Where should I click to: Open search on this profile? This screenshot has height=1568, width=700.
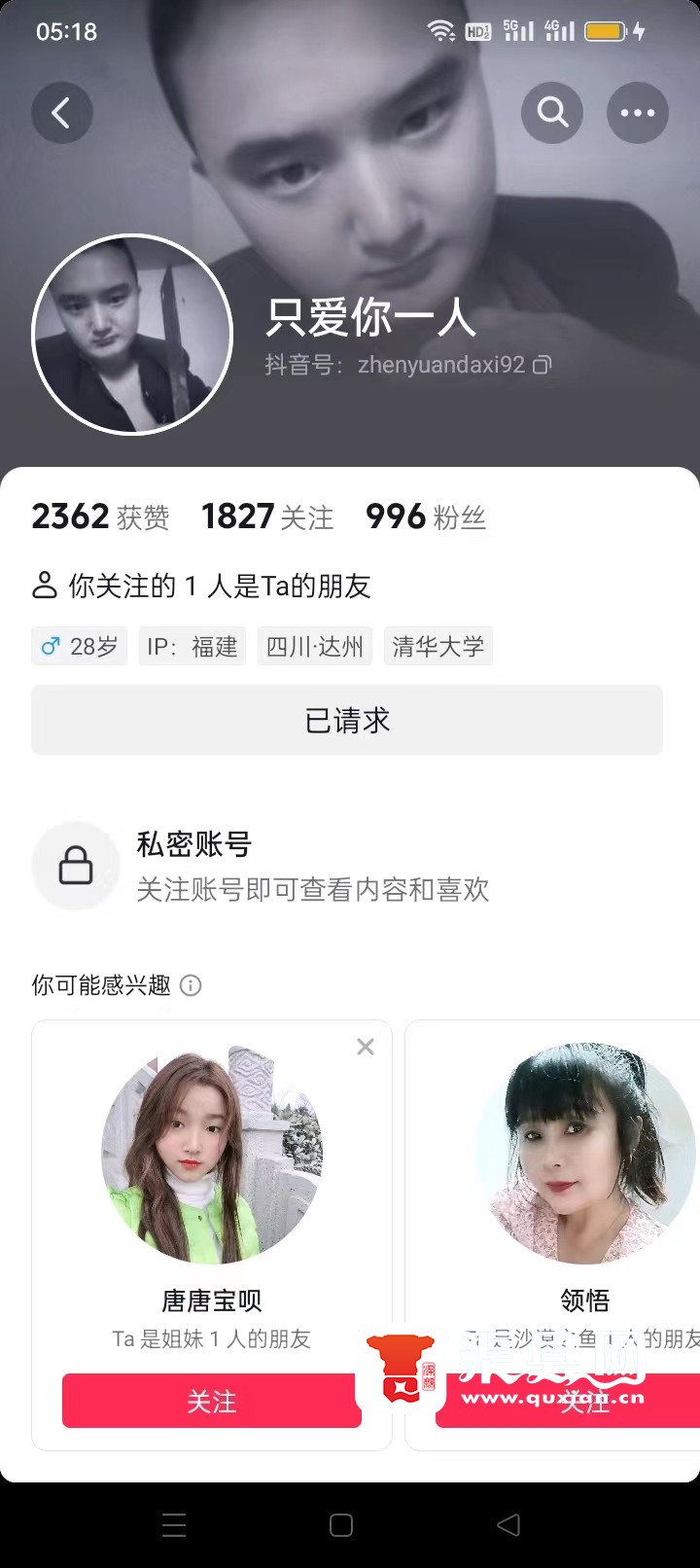coord(552,113)
